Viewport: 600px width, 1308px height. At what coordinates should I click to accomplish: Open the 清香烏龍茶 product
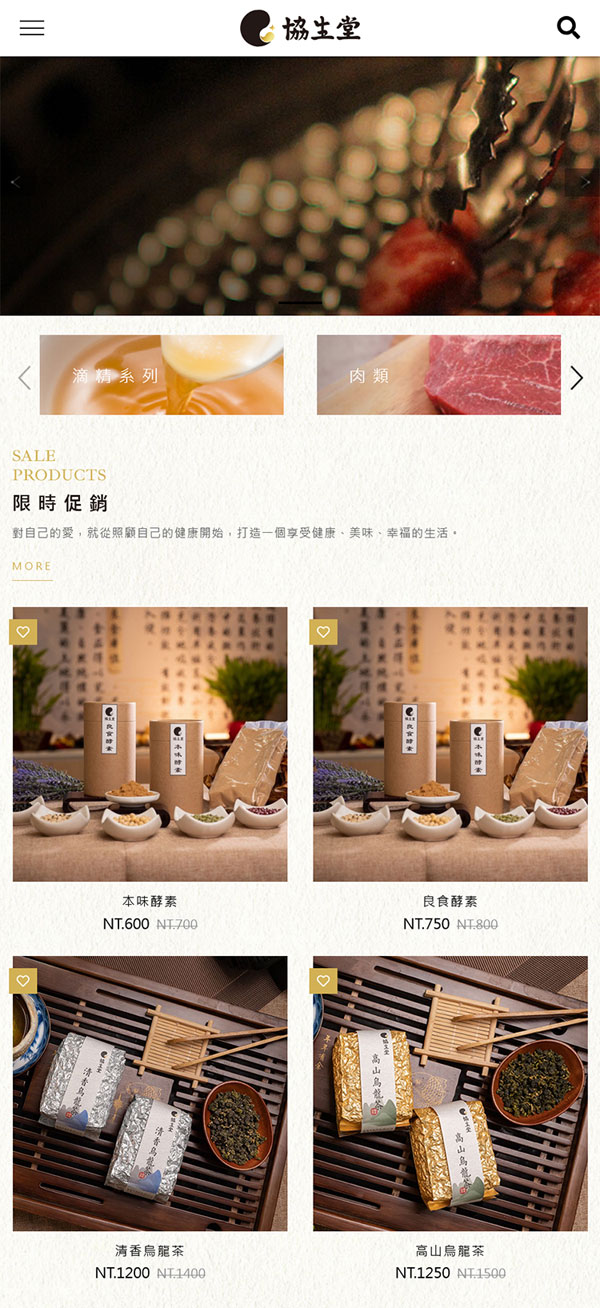[x=150, y=1093]
